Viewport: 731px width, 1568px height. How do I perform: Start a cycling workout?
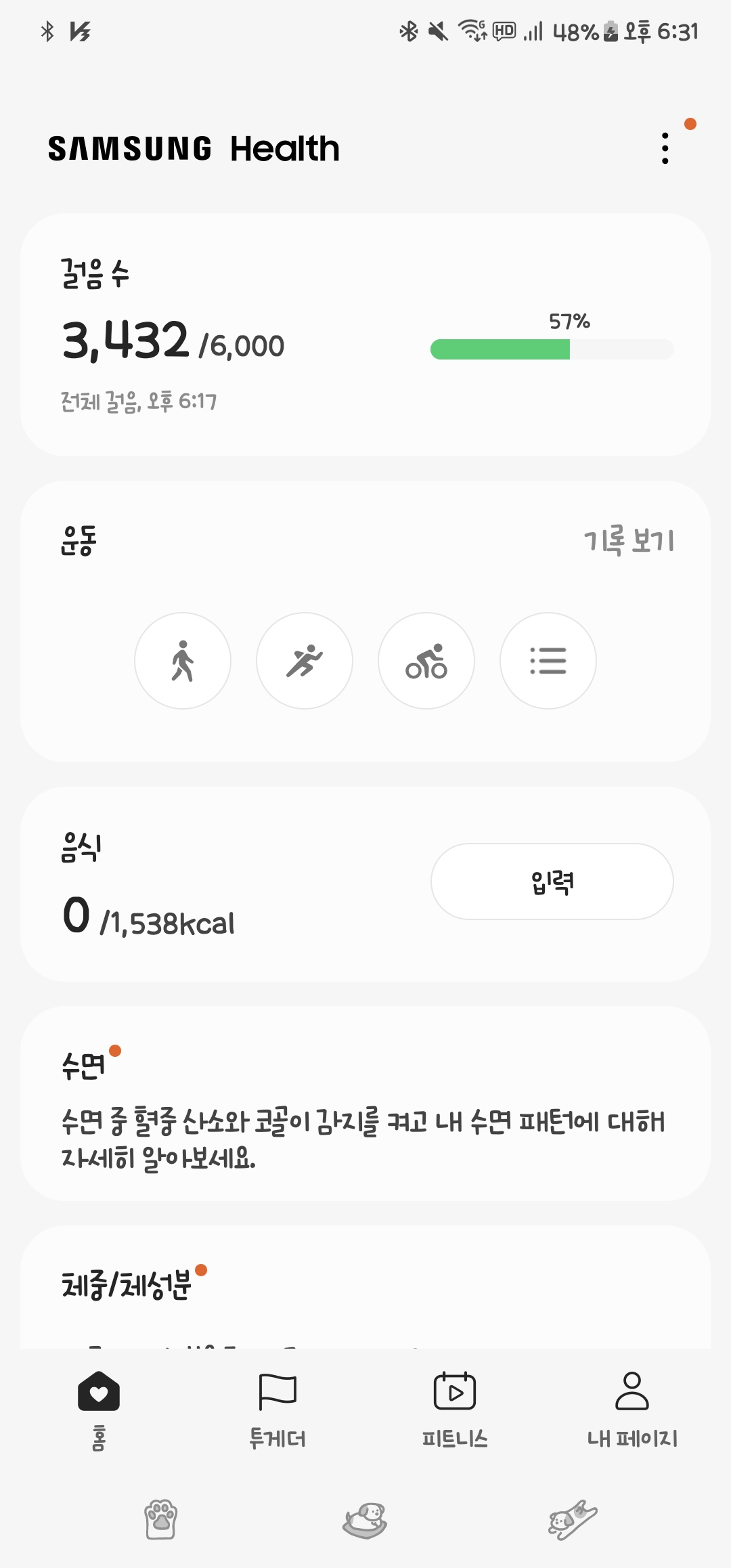[426, 661]
